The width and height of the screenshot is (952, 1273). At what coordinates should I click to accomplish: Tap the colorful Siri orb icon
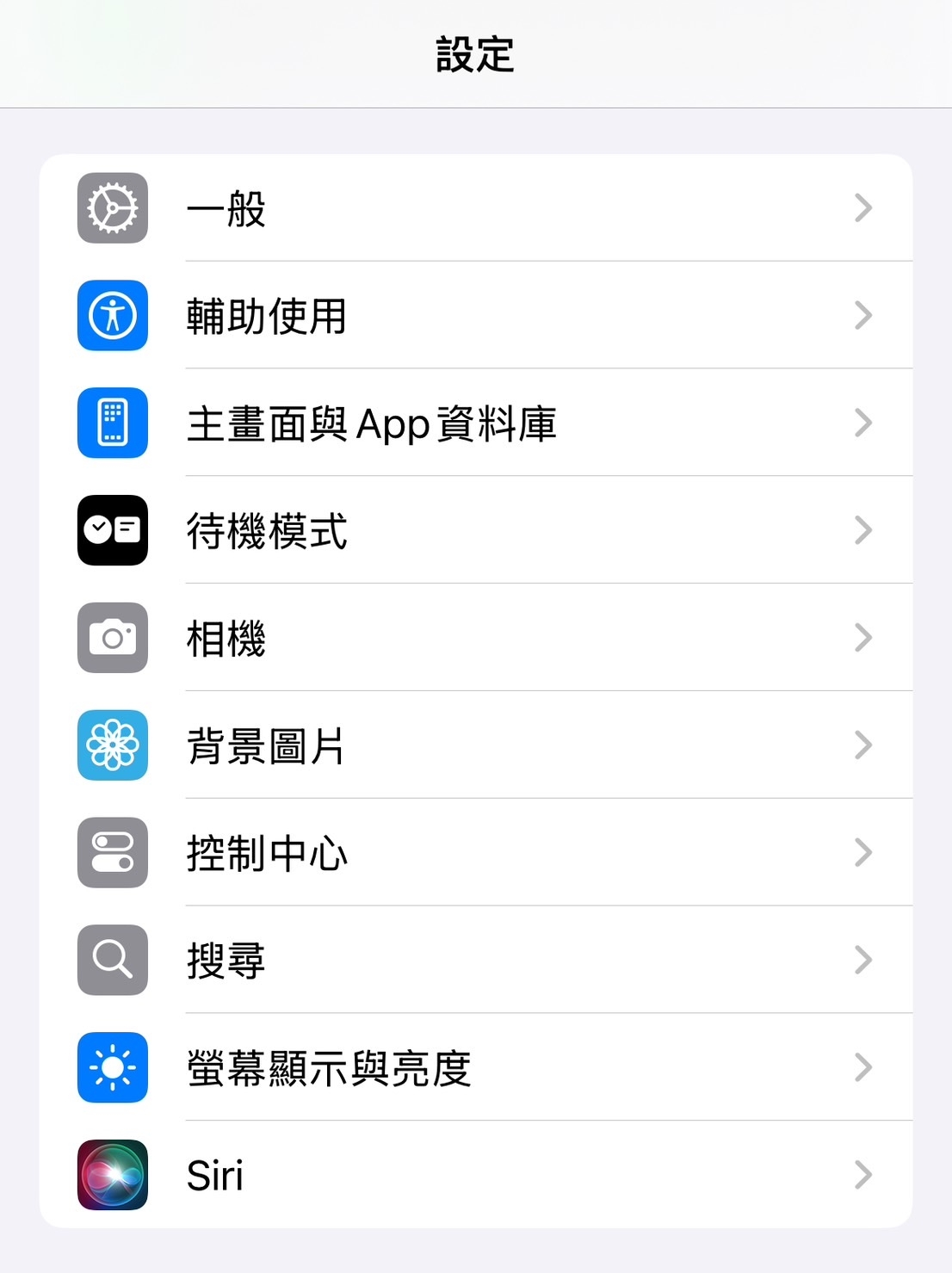(x=112, y=1176)
